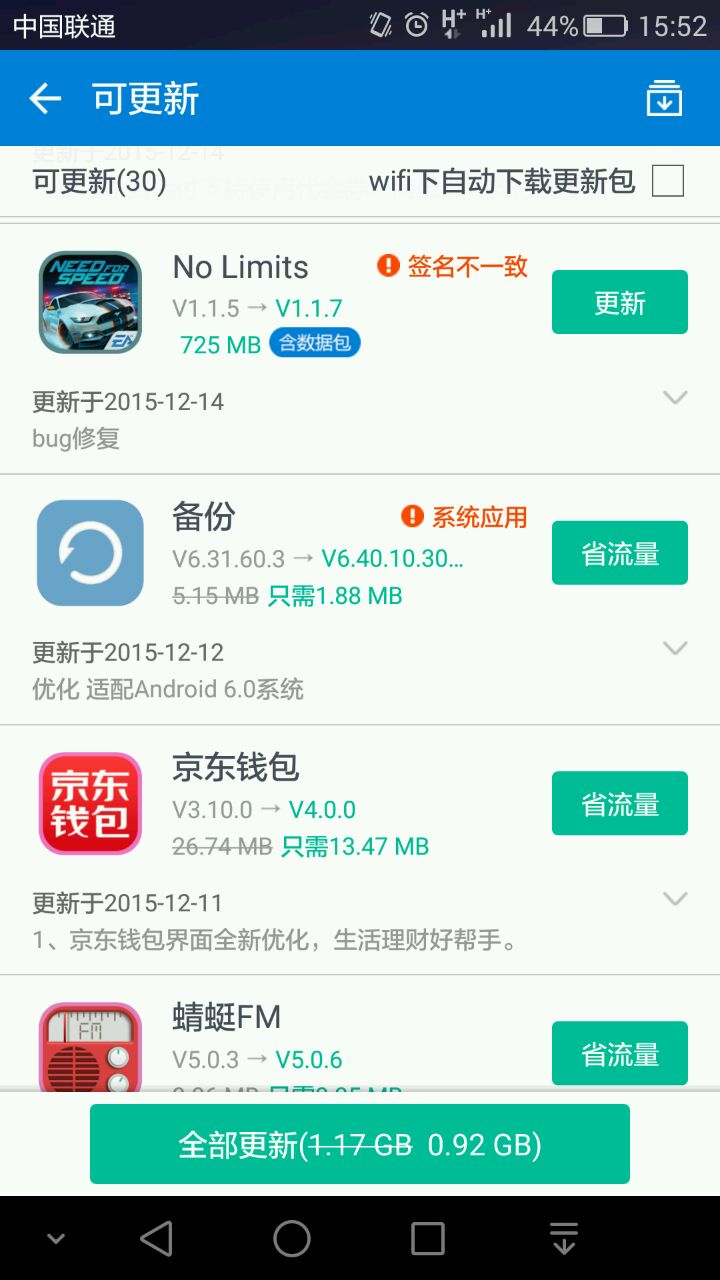Open the No Limits app entry
The image size is (720, 1280).
240,268
